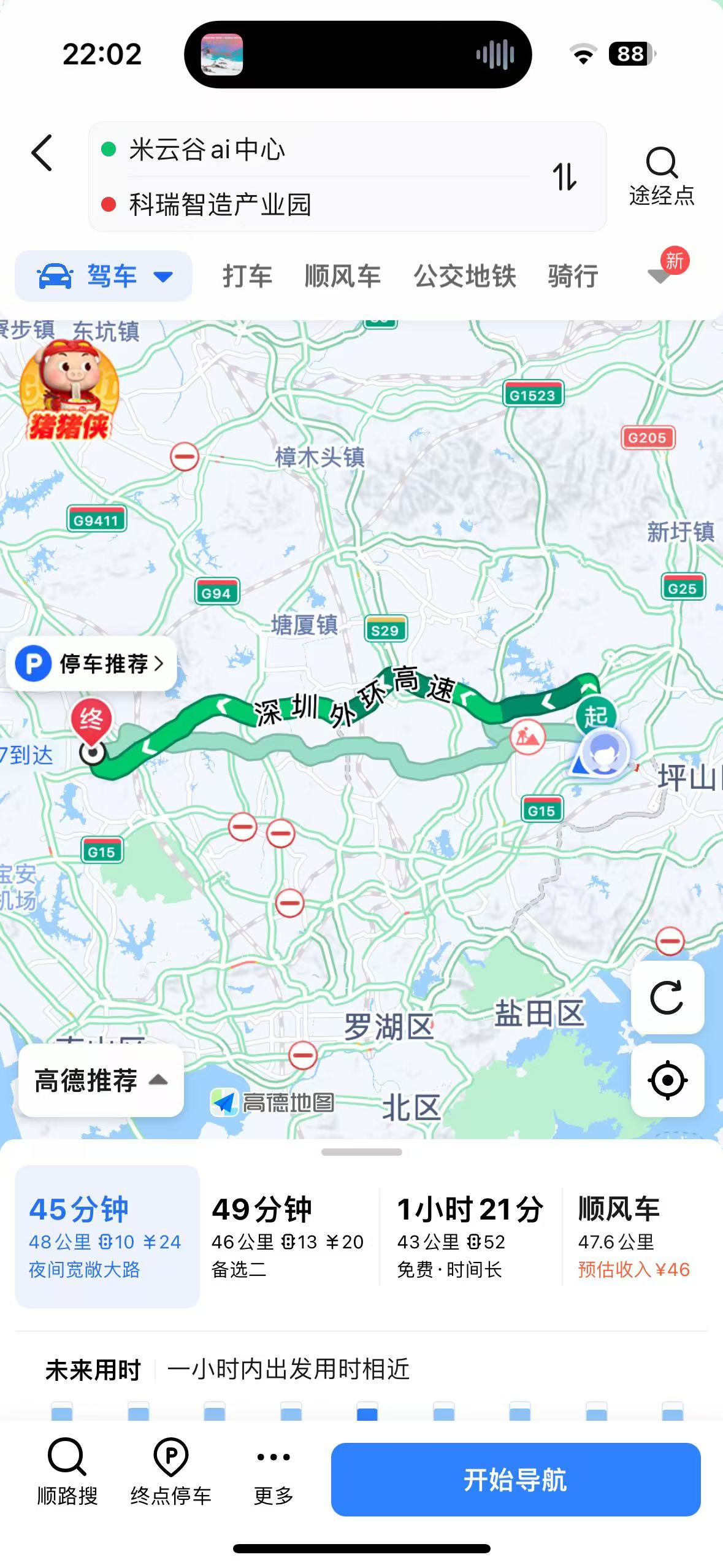Tap 开始导航 to start navigation
Image resolution: width=723 pixels, height=1568 pixels.
pyautogui.click(x=516, y=1479)
